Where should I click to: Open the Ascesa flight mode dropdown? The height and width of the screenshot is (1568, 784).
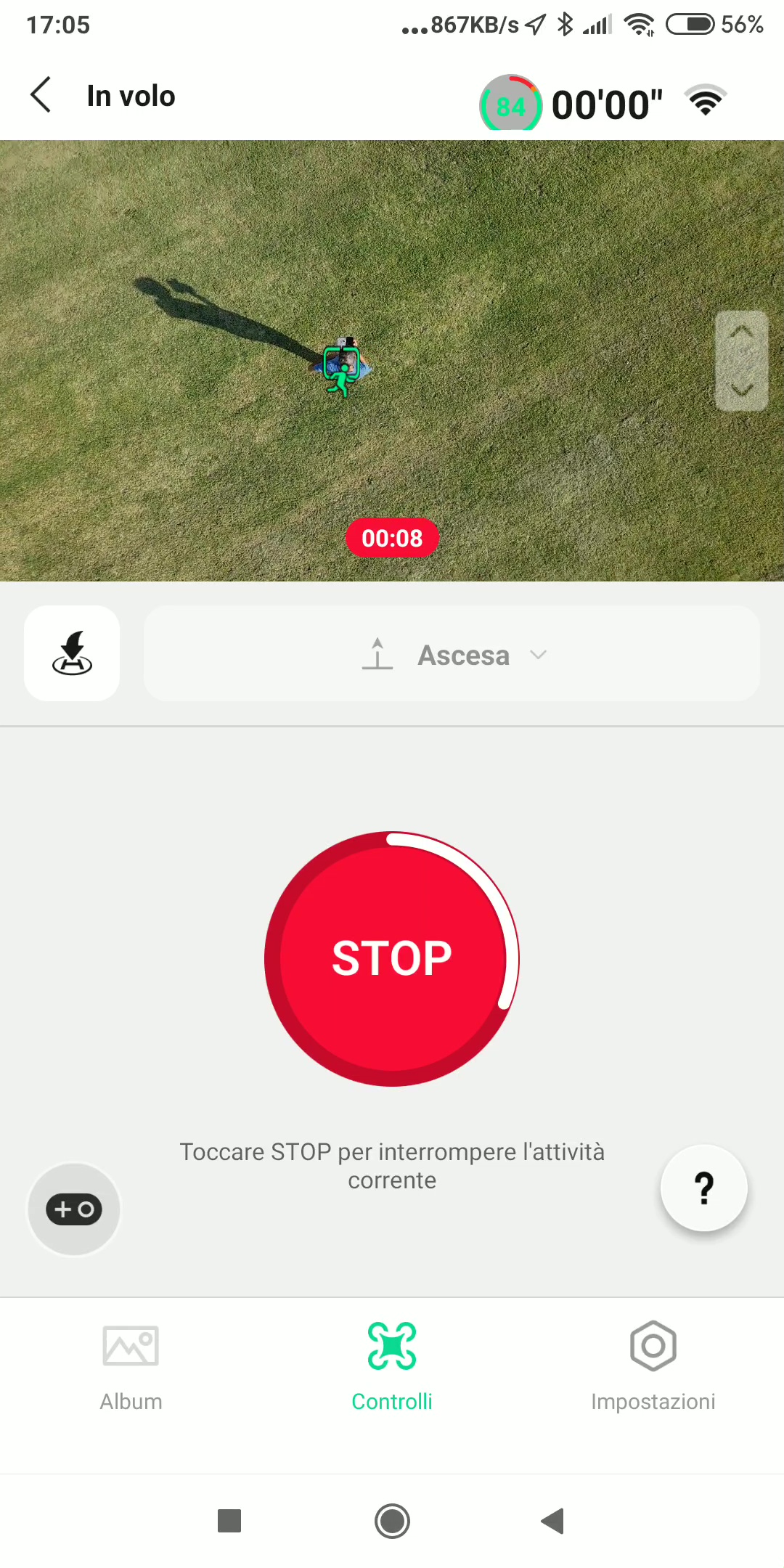tap(452, 654)
